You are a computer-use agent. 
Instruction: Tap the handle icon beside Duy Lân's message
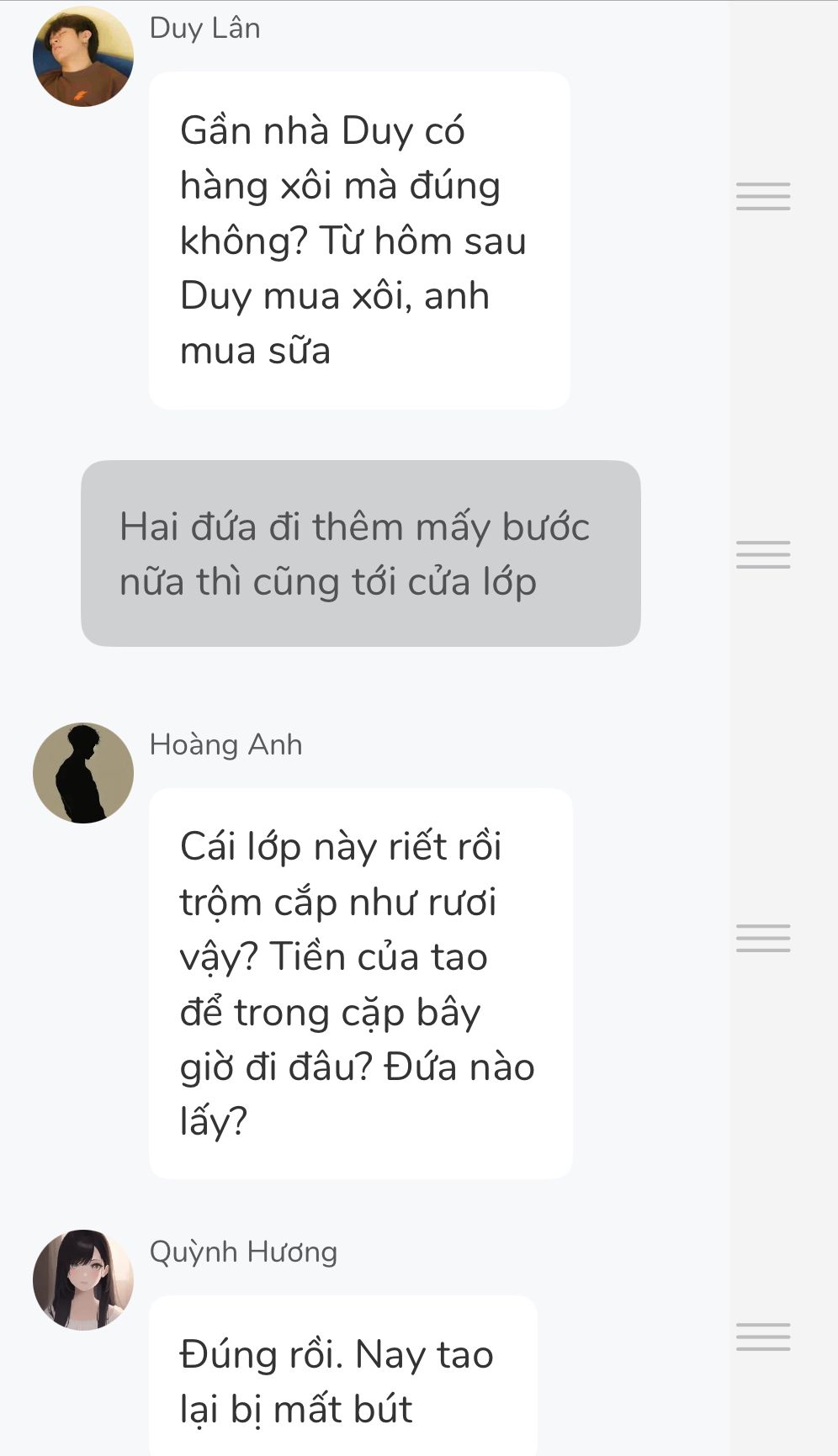(x=763, y=196)
